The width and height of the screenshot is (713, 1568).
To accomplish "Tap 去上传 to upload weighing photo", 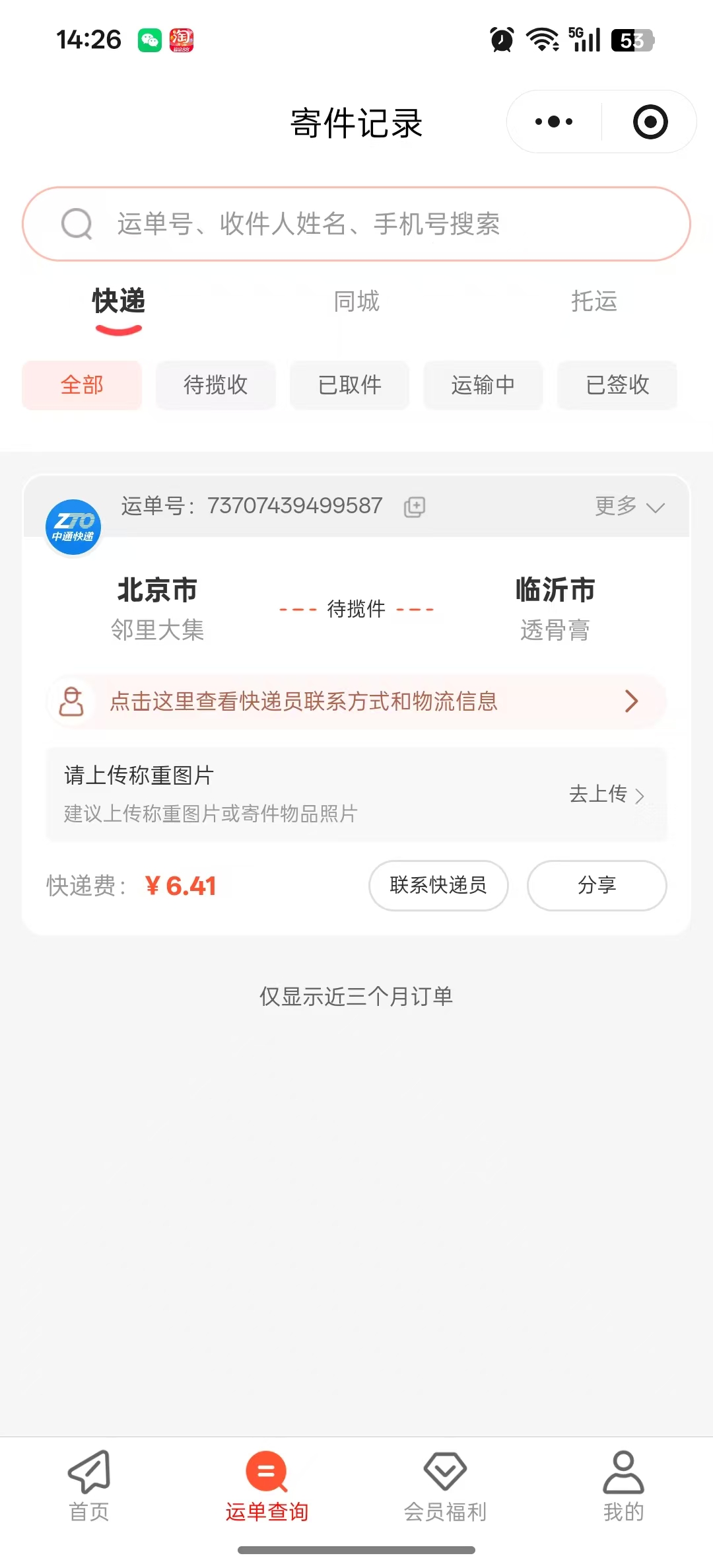I will coord(607,795).
